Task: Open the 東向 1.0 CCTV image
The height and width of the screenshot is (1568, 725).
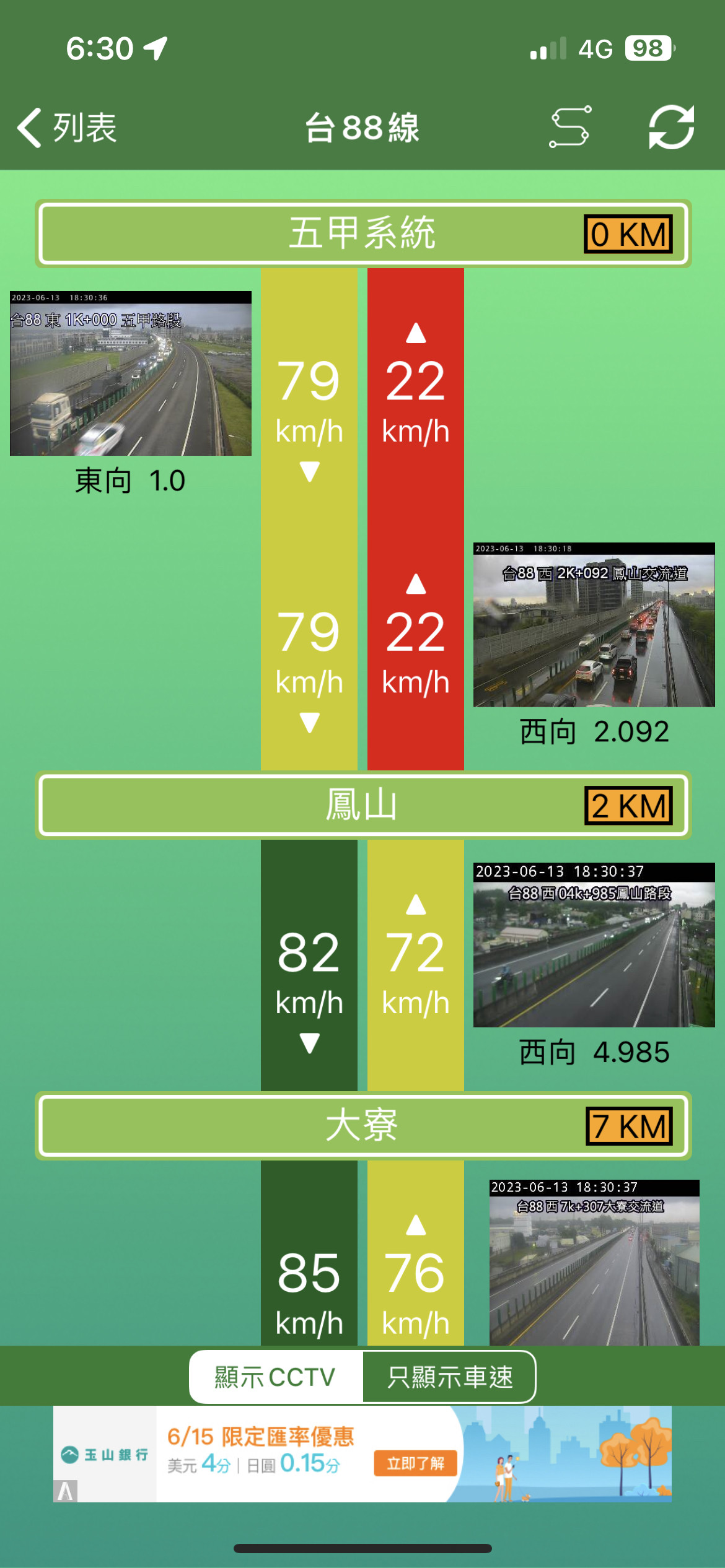Action: pos(131,373)
